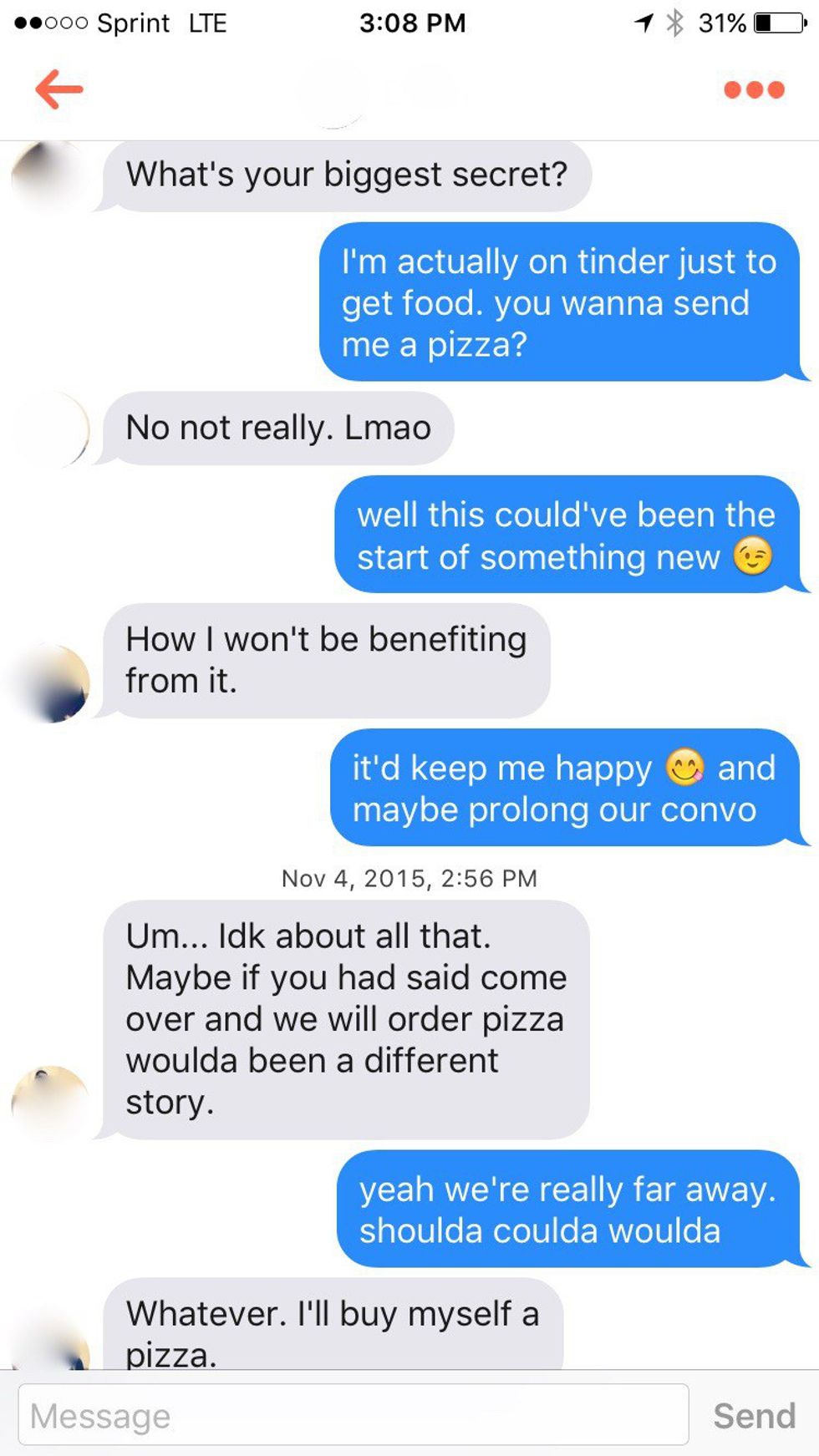This screenshot has height=1456, width=819.
Task: Tap the Message text field
Action: tap(353, 1415)
